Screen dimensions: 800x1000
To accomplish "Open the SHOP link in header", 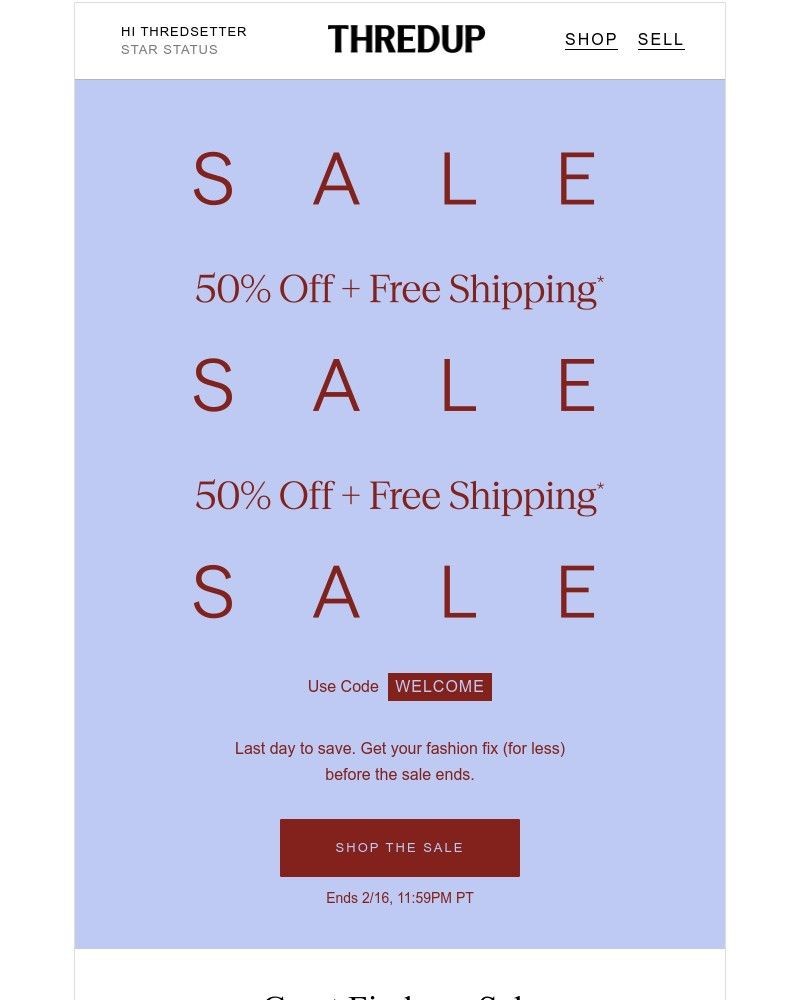I will tap(590, 39).
